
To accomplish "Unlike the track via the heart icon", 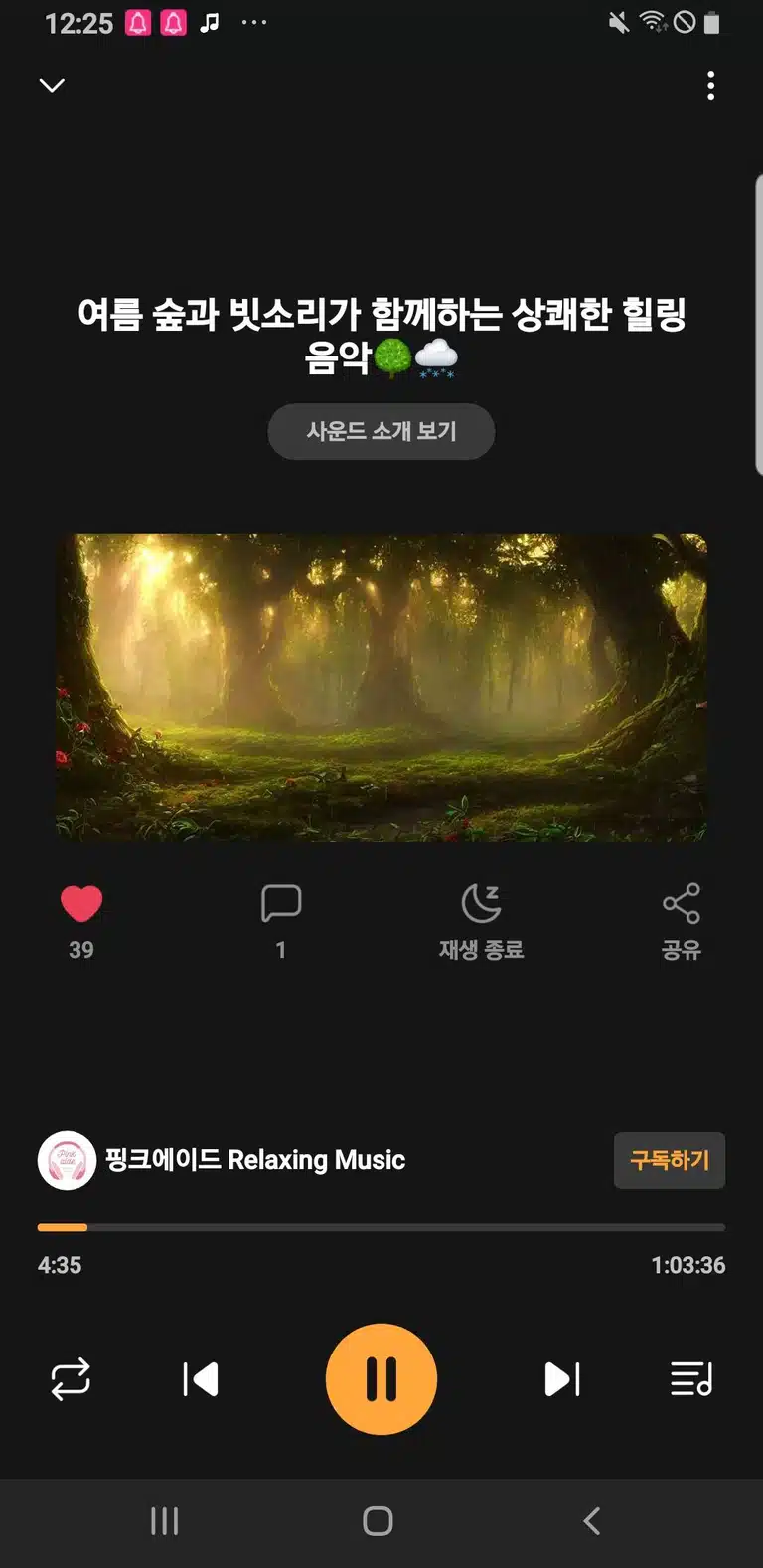I will point(81,903).
